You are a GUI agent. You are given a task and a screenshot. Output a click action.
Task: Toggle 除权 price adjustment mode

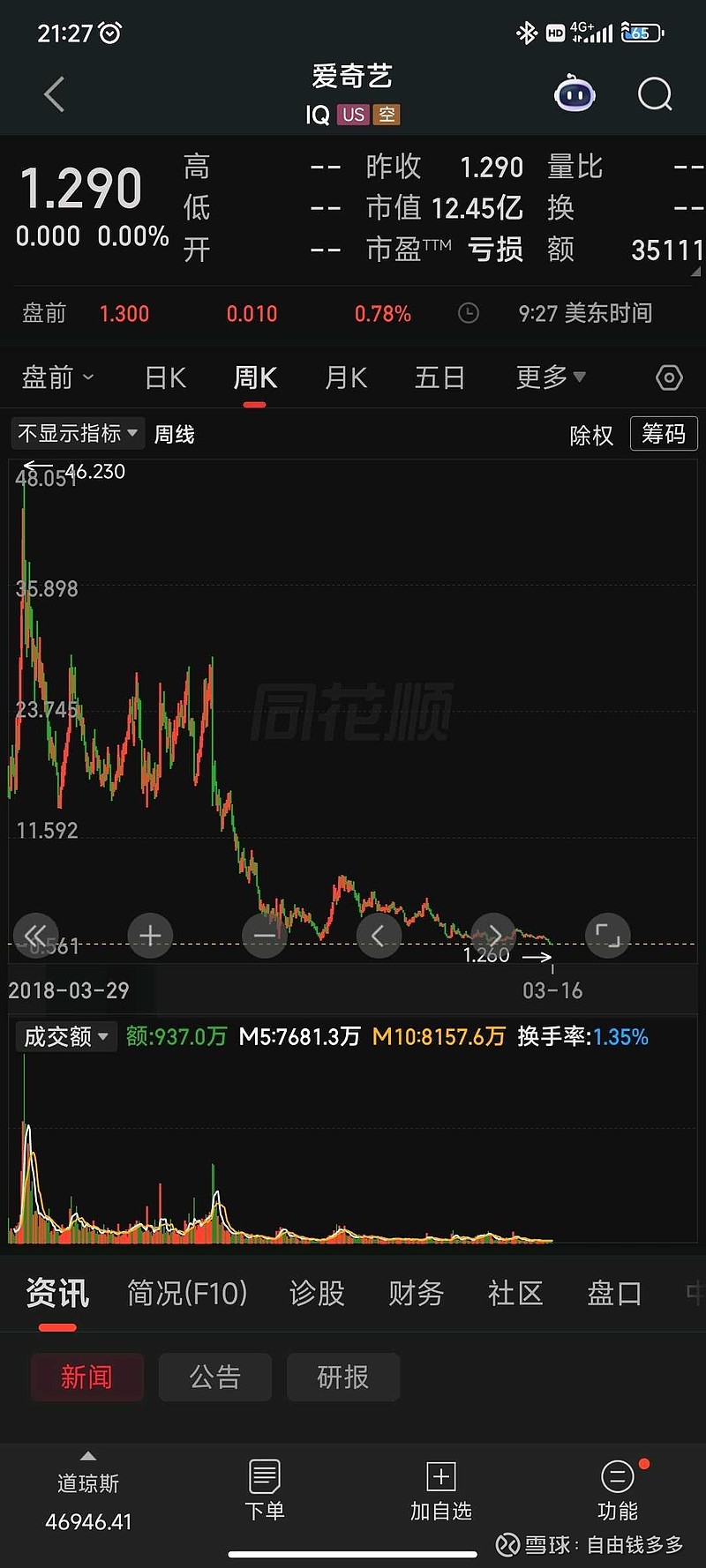point(590,435)
